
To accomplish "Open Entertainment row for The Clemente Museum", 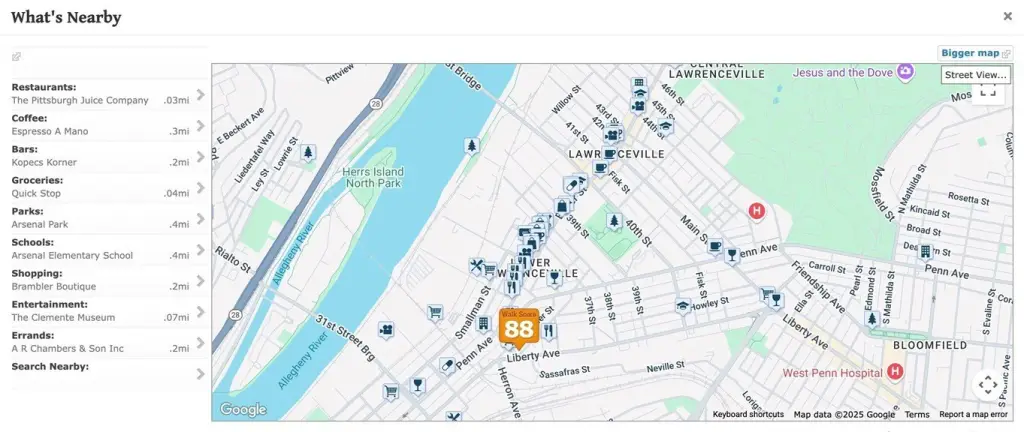I will pyautogui.click(x=105, y=311).
